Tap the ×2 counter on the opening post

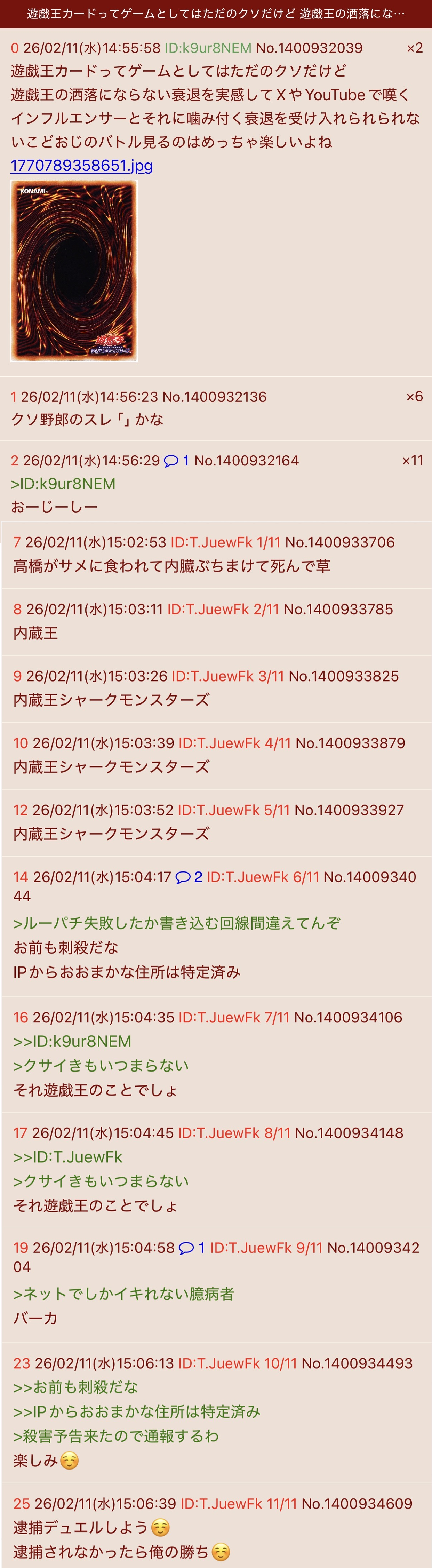tap(414, 47)
